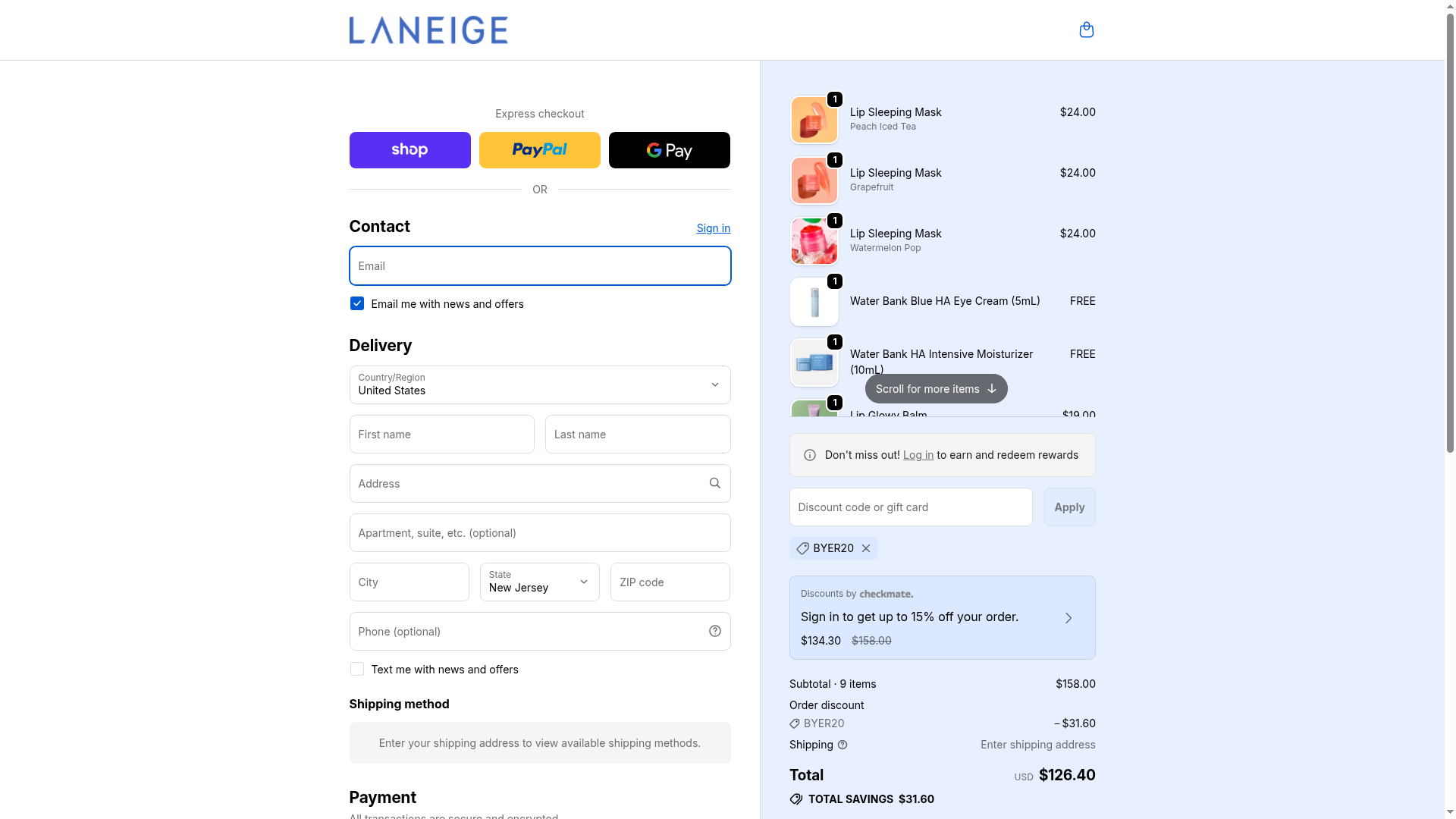This screenshot has height=819, width=1456.
Task: Tap the Apartment, suite field
Action: 539,533
